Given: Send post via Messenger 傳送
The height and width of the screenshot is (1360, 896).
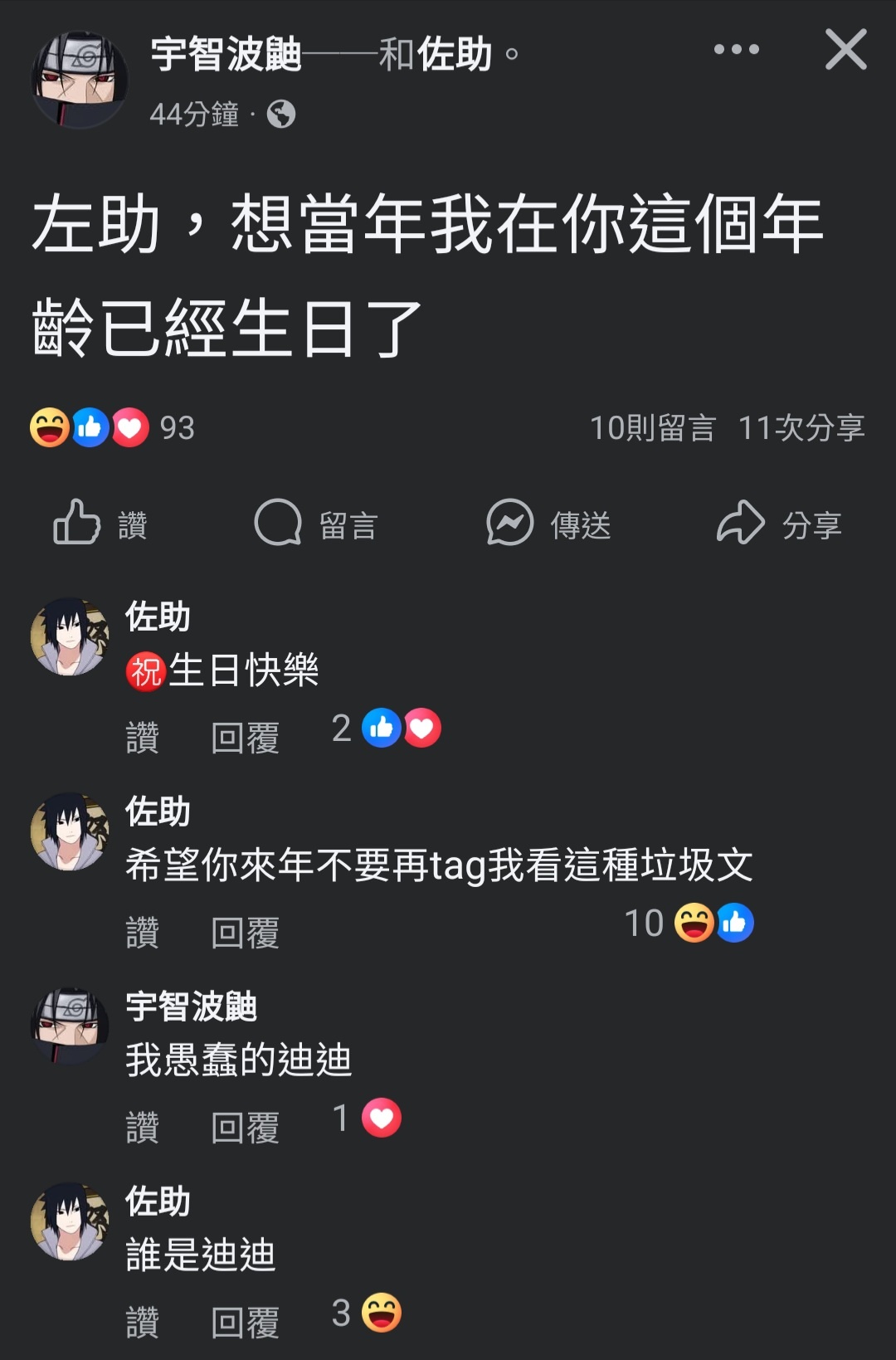Looking at the screenshot, I should pyautogui.click(x=548, y=524).
